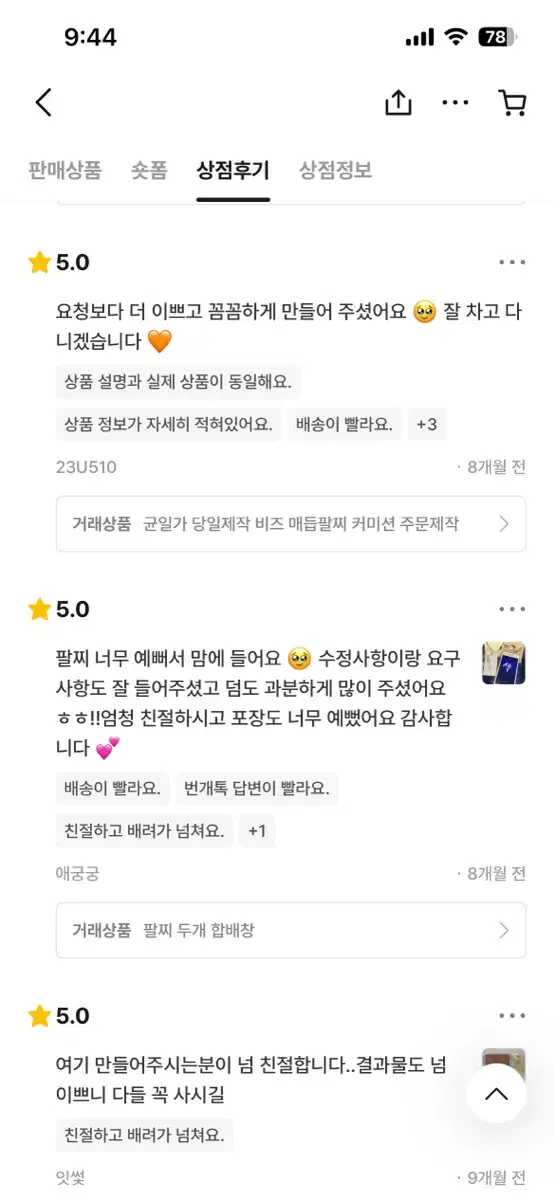The height and width of the screenshot is (1200, 555).
Task: Switch to the 상점정보 tab
Action: (335, 170)
